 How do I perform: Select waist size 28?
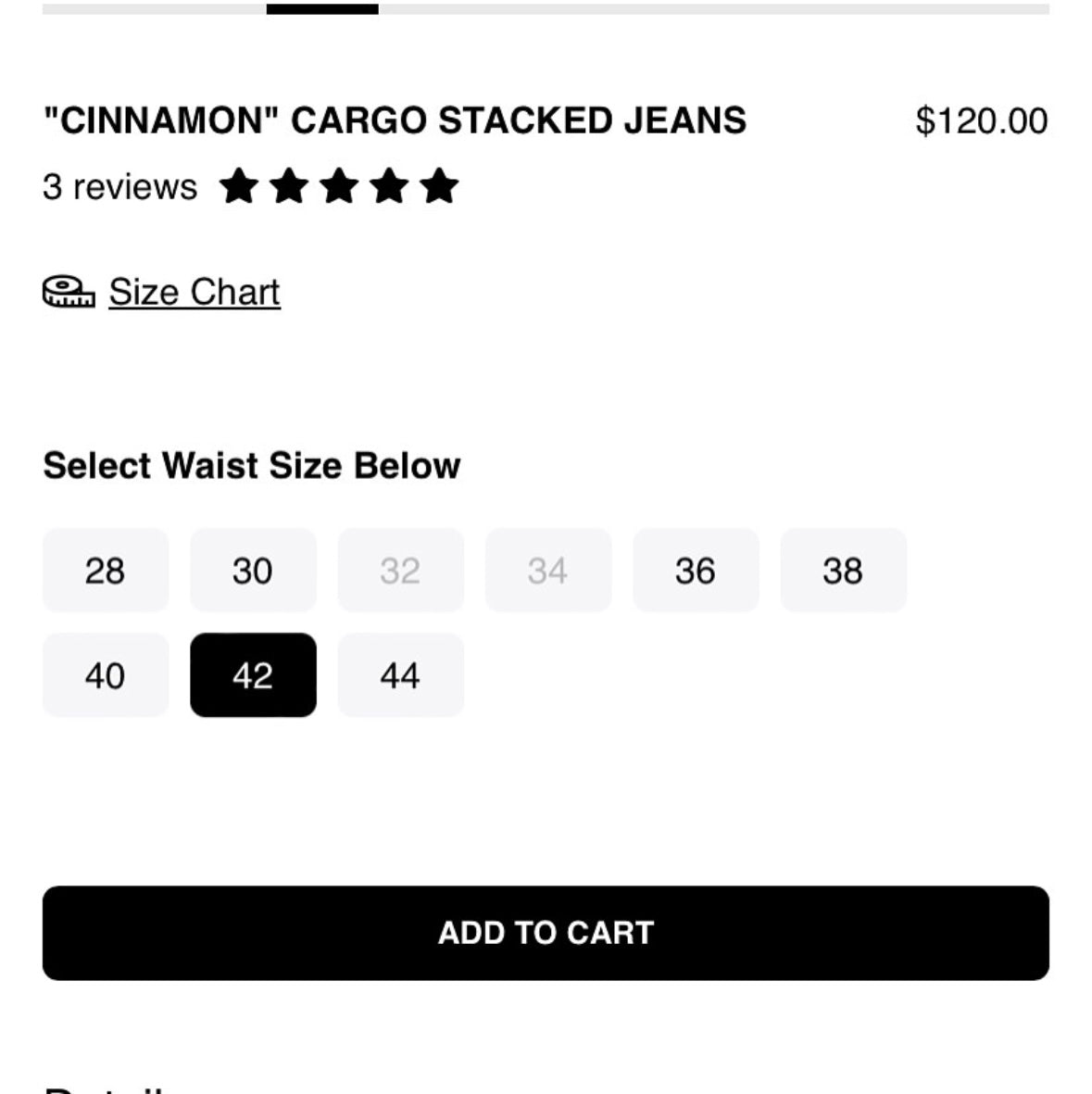(x=105, y=571)
